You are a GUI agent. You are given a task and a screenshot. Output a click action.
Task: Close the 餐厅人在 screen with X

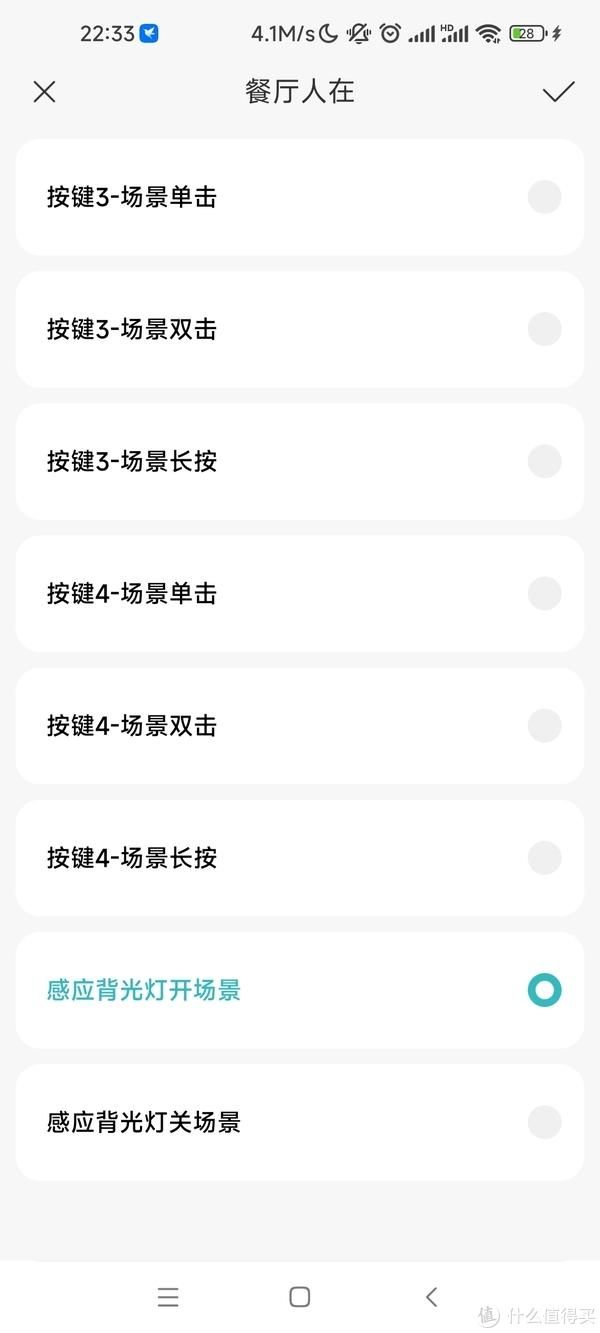(44, 92)
